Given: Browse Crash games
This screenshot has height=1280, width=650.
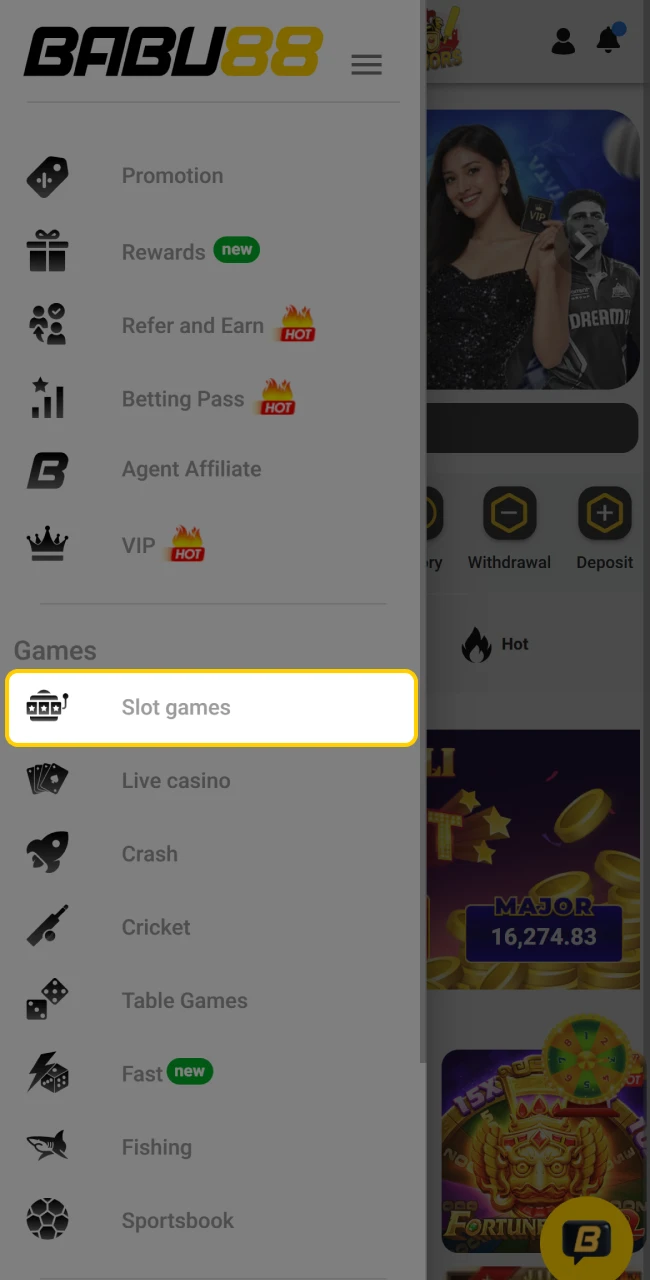Looking at the screenshot, I should click(x=150, y=854).
